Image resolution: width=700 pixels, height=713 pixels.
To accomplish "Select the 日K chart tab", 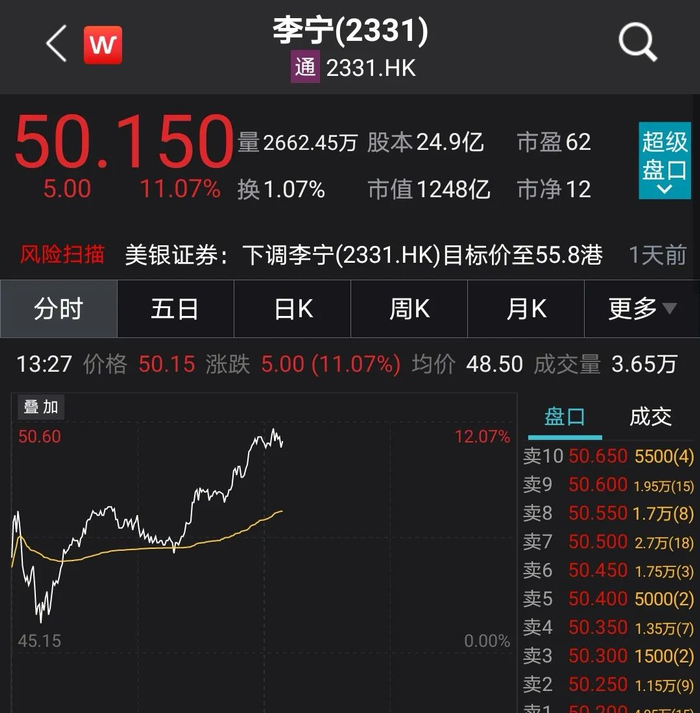I will (x=293, y=309).
